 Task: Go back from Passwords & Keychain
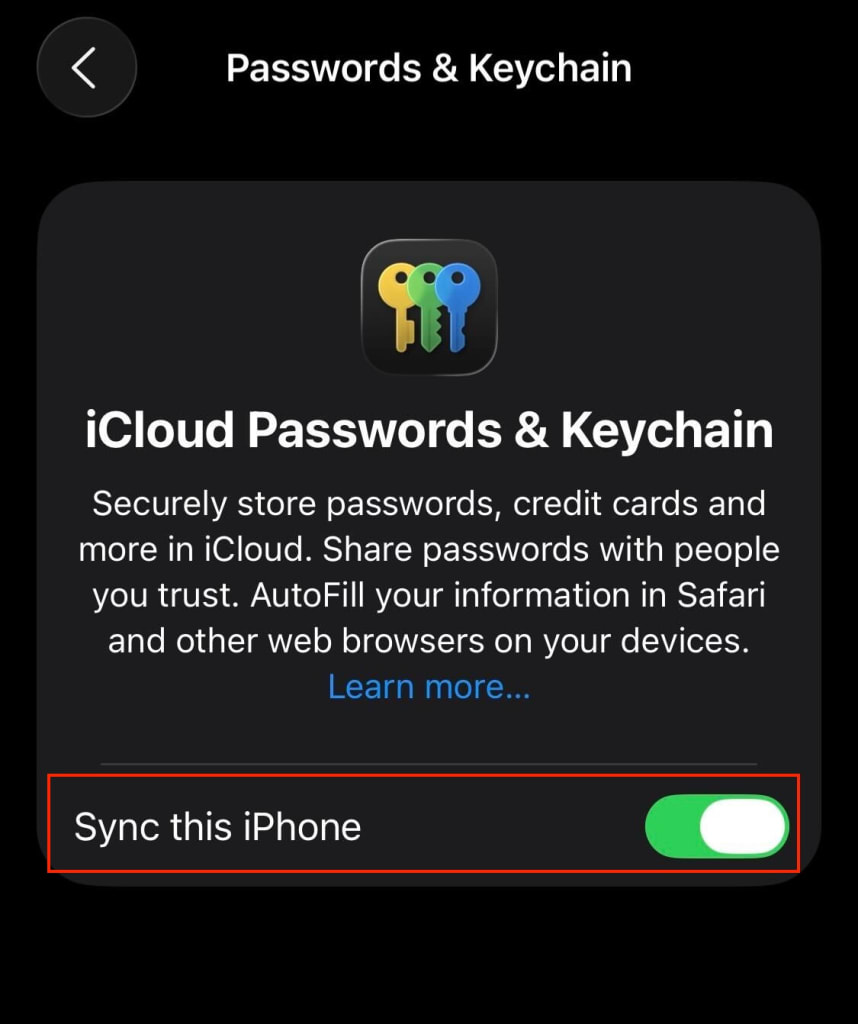(86, 68)
